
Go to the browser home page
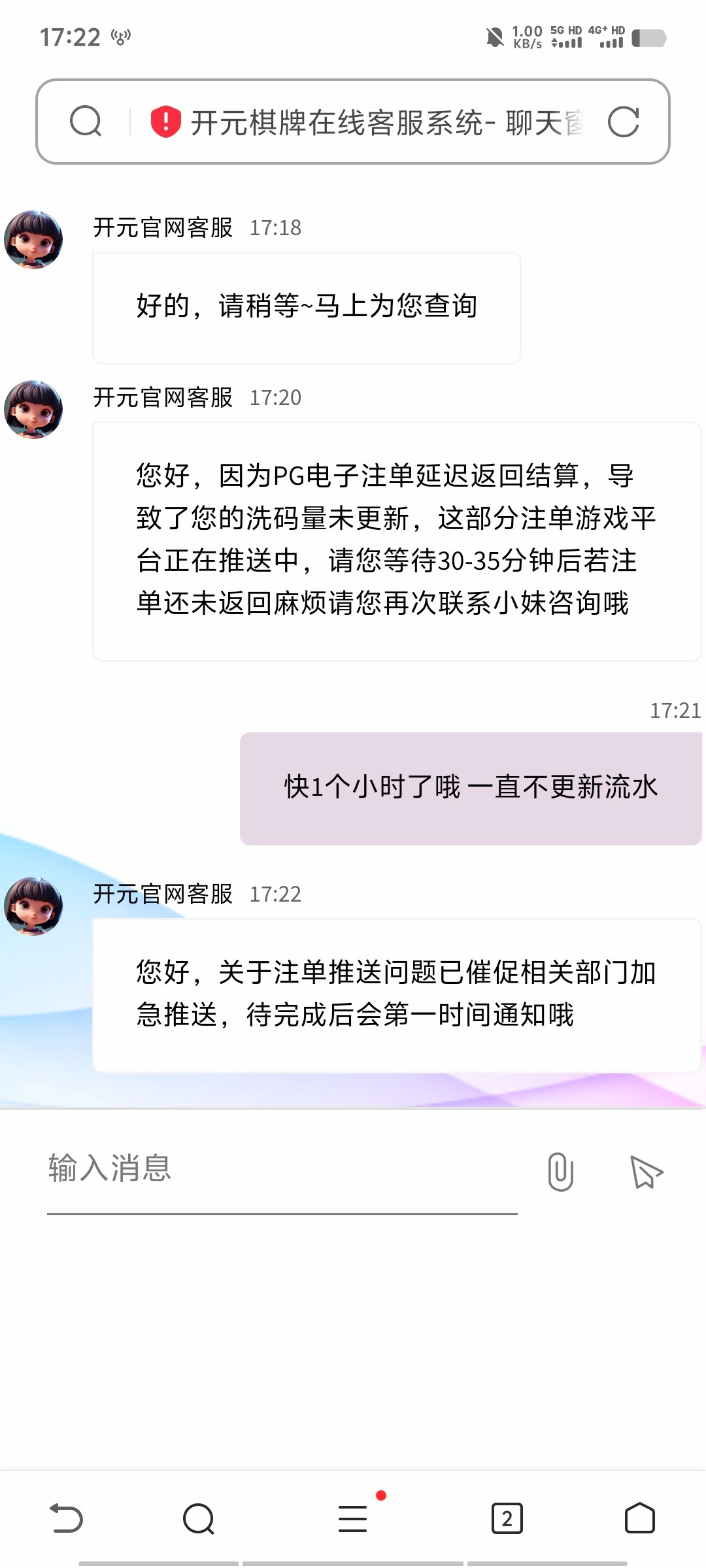(639, 1518)
